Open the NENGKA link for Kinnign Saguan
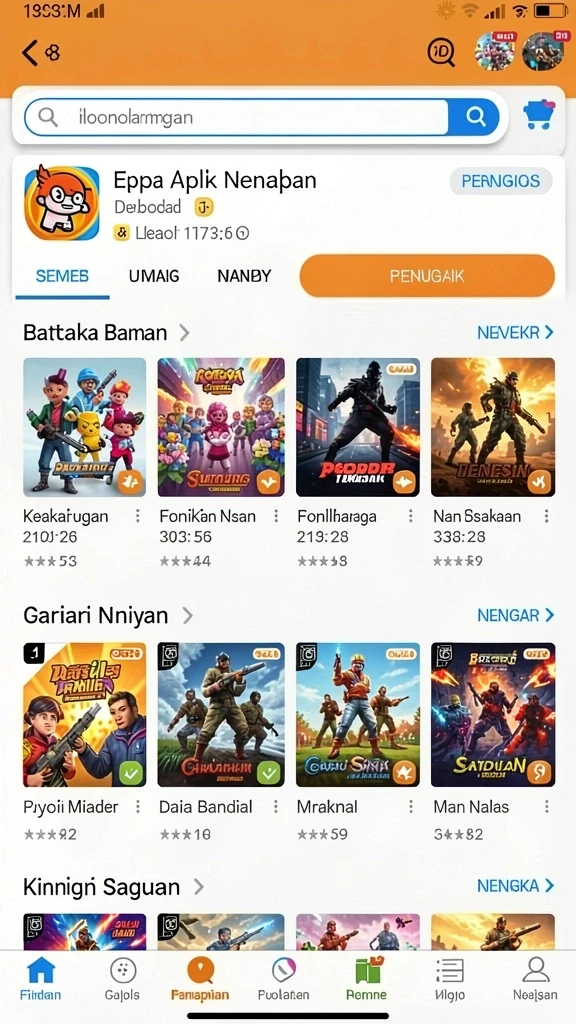The width and height of the screenshot is (576, 1024). click(x=516, y=886)
